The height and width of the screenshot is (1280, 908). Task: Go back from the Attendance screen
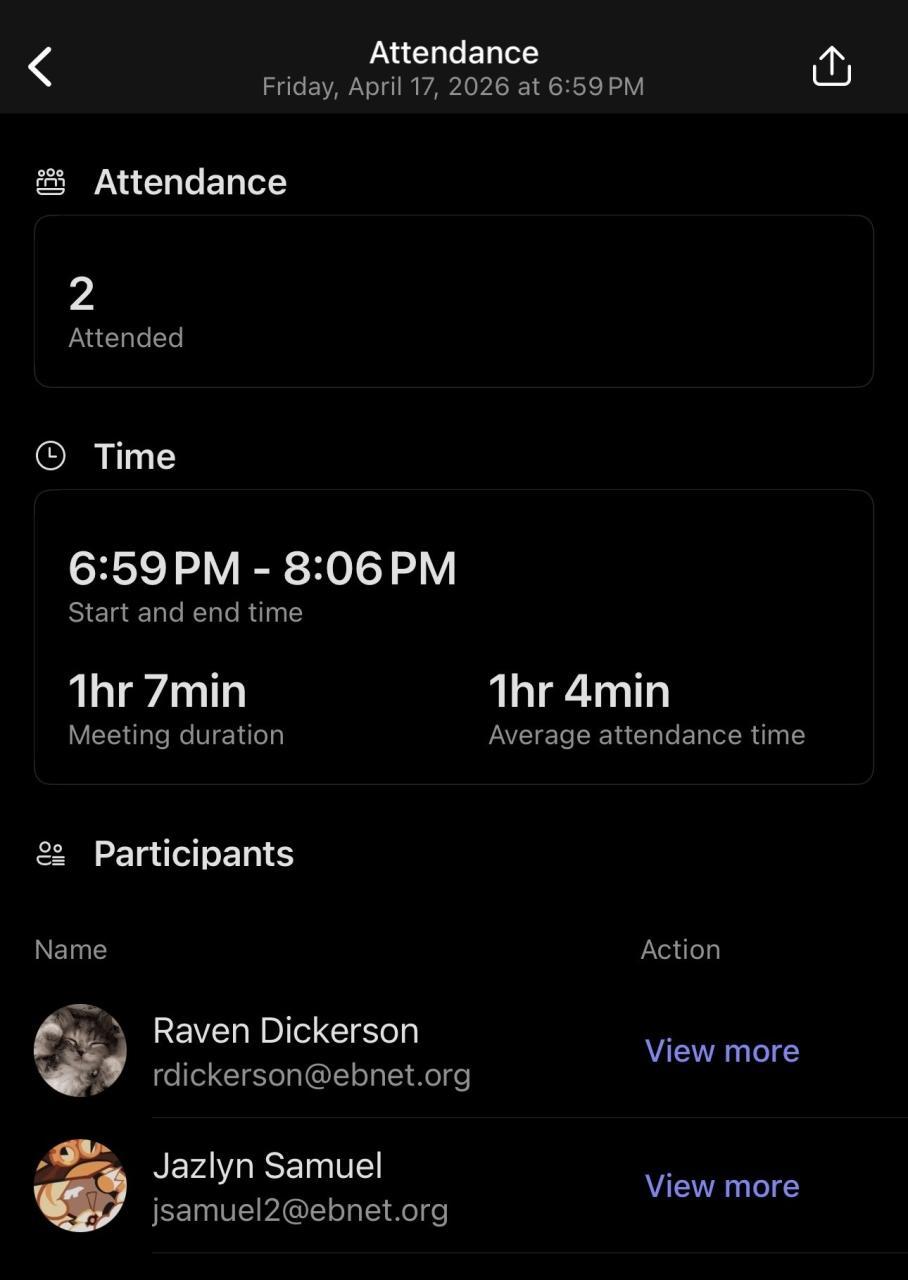[x=40, y=67]
